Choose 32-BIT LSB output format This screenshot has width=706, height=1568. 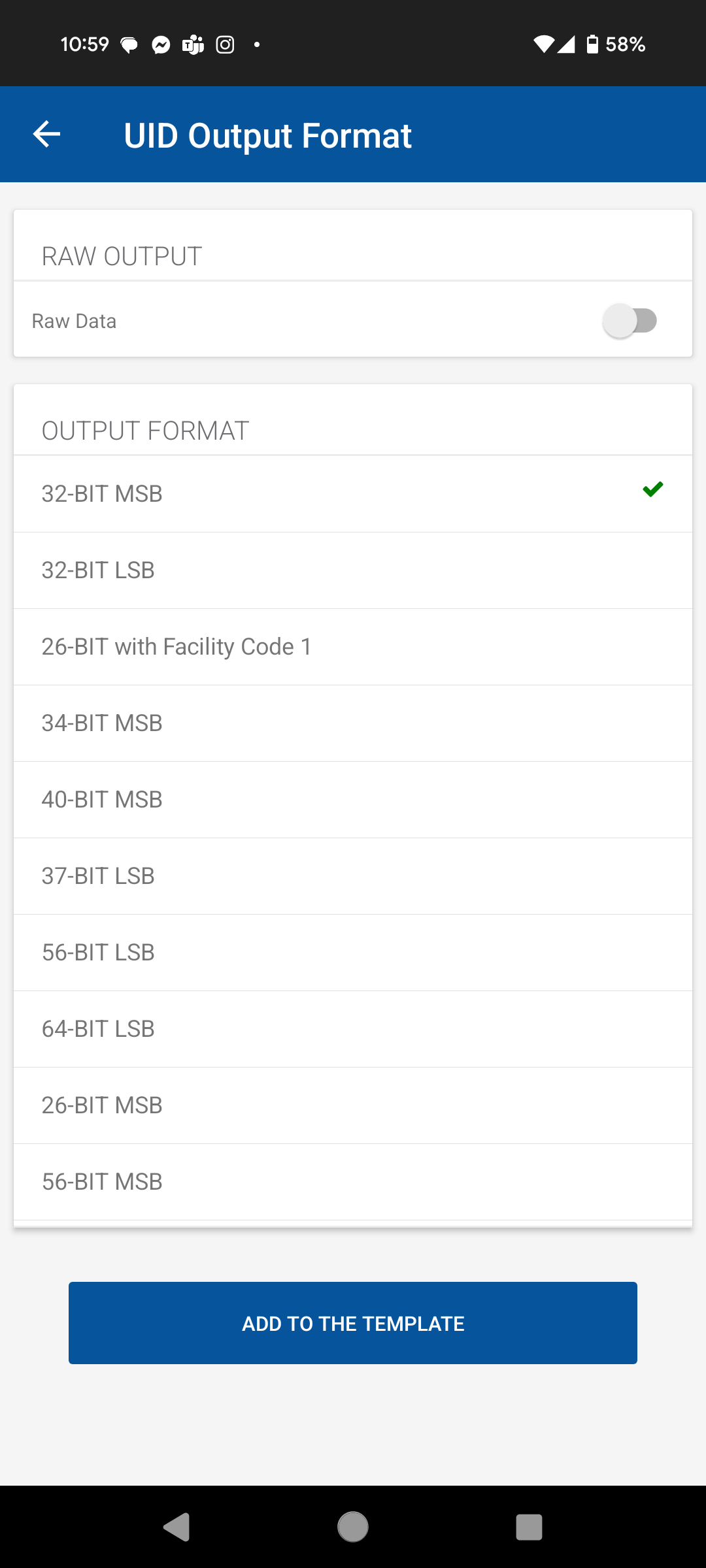click(x=353, y=570)
